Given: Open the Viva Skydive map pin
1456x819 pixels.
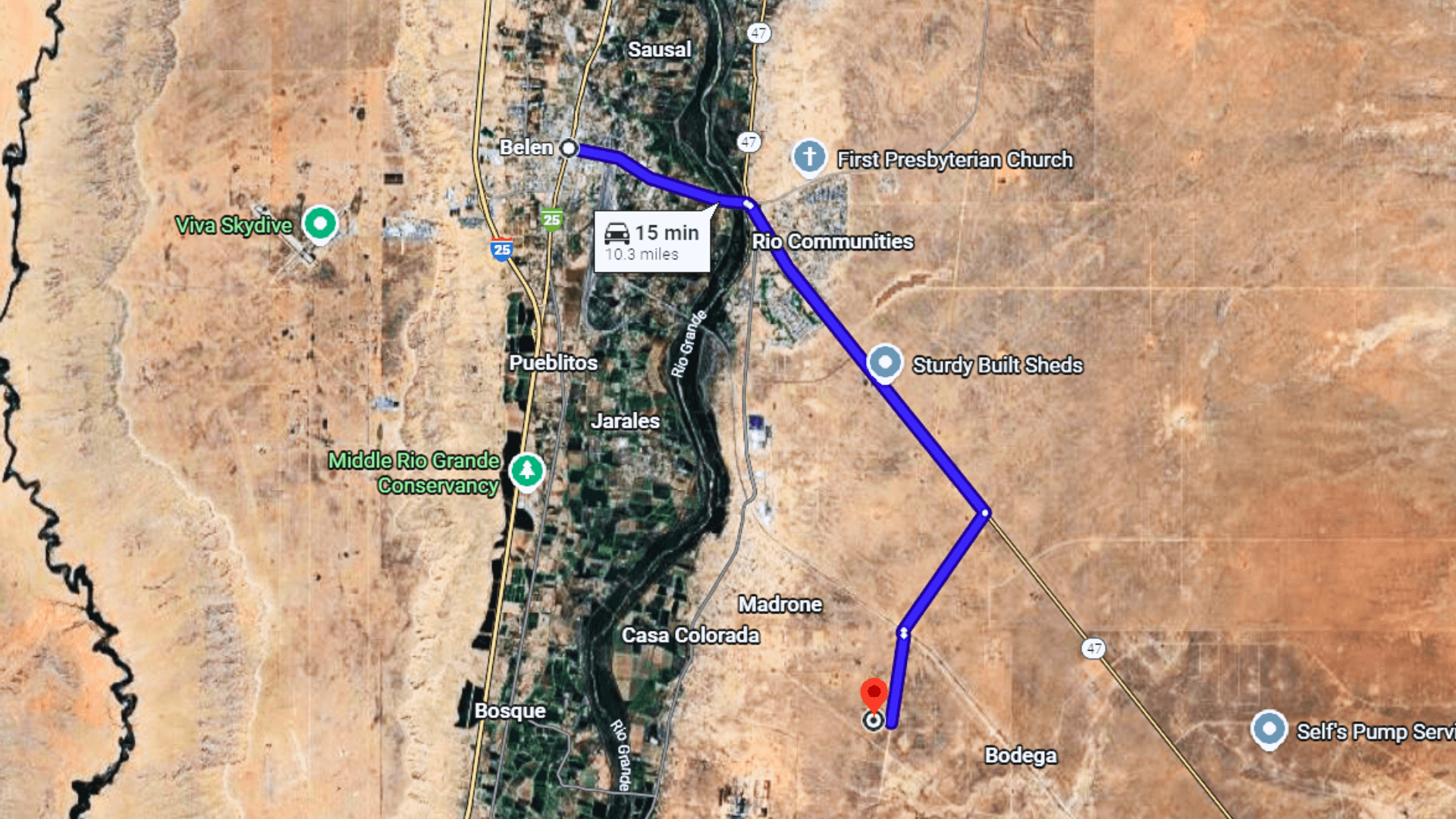Looking at the screenshot, I should [319, 224].
